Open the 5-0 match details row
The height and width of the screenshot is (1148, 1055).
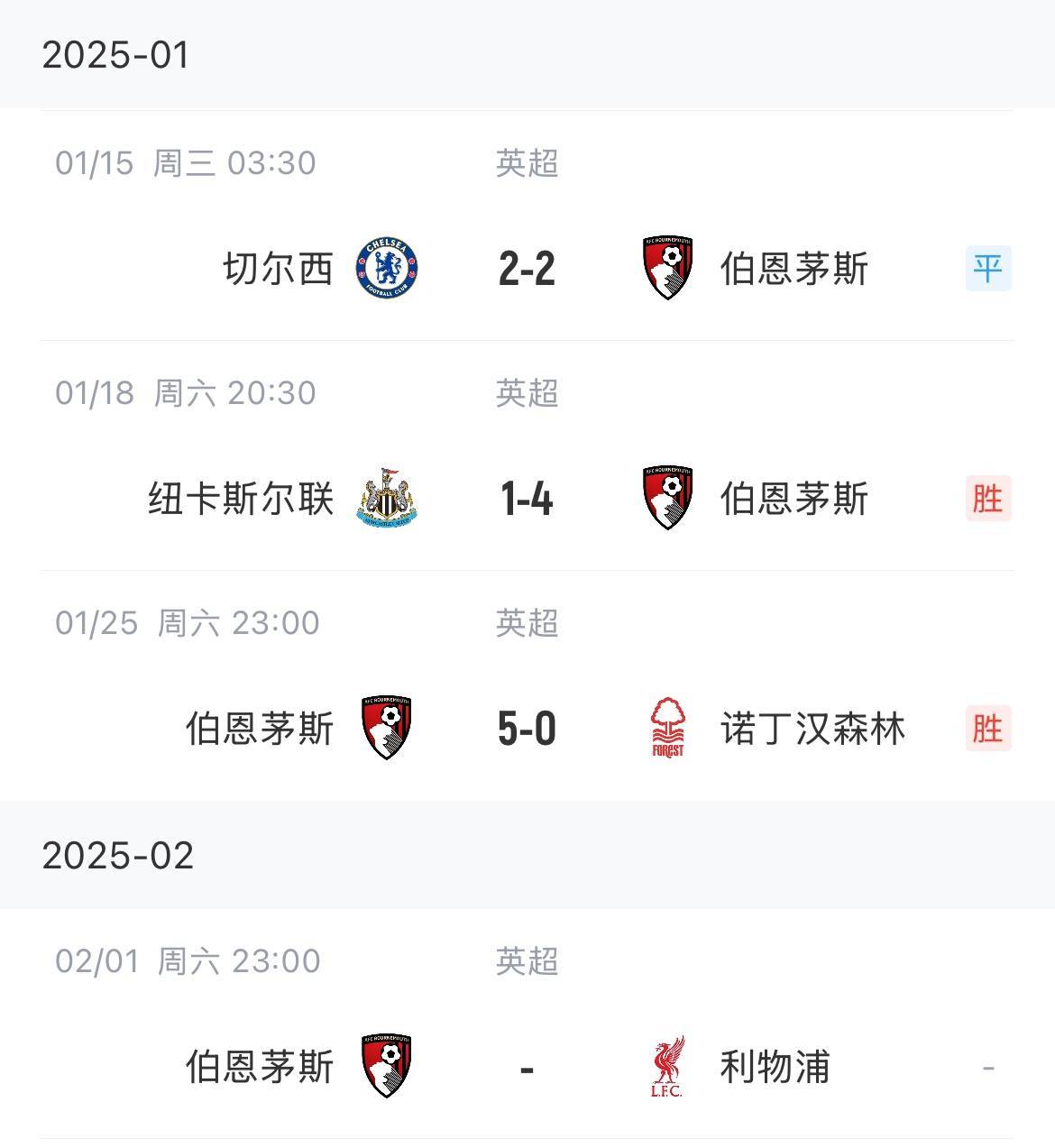[x=527, y=728]
